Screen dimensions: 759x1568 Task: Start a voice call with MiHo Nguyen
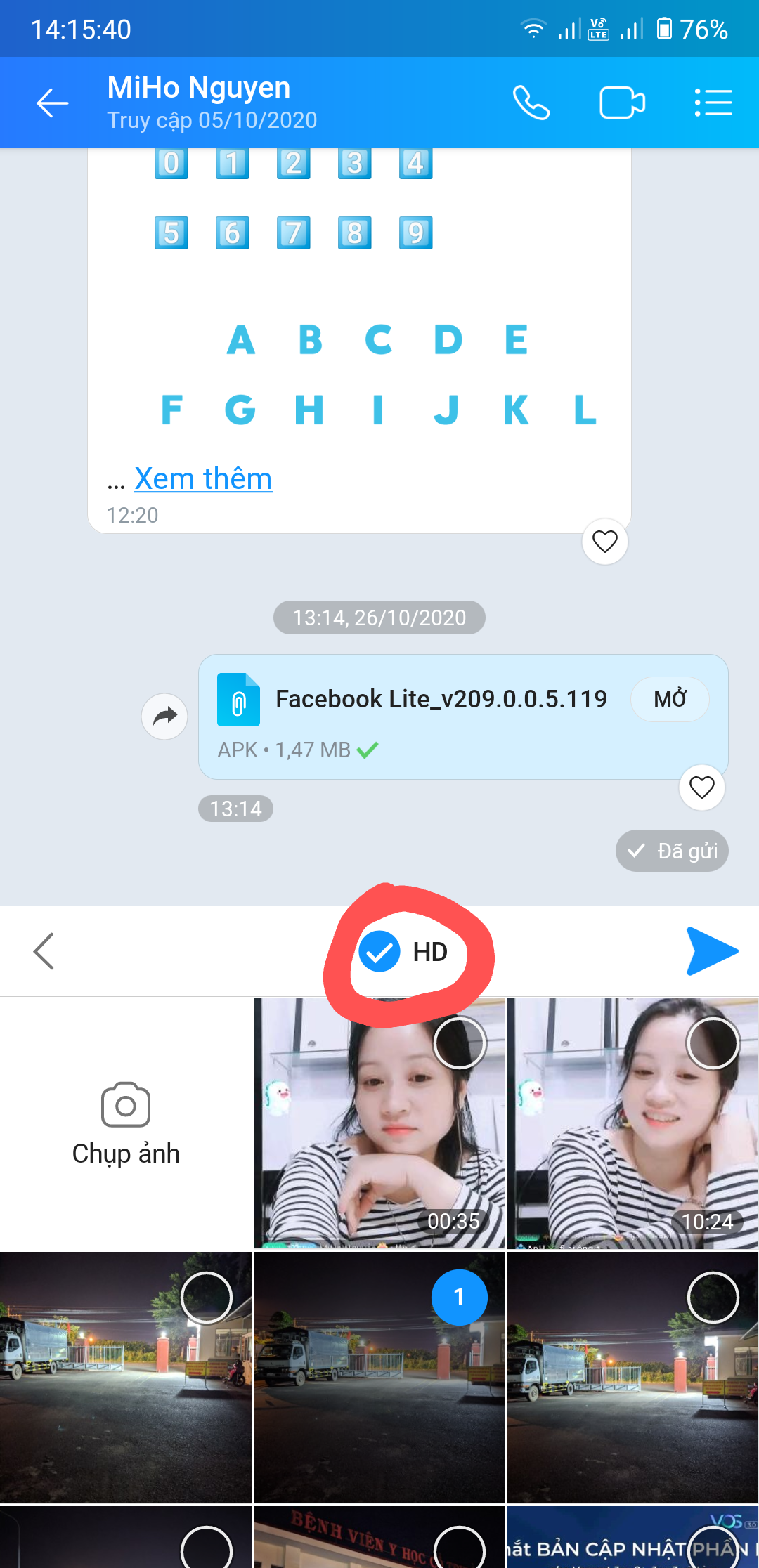[531, 103]
